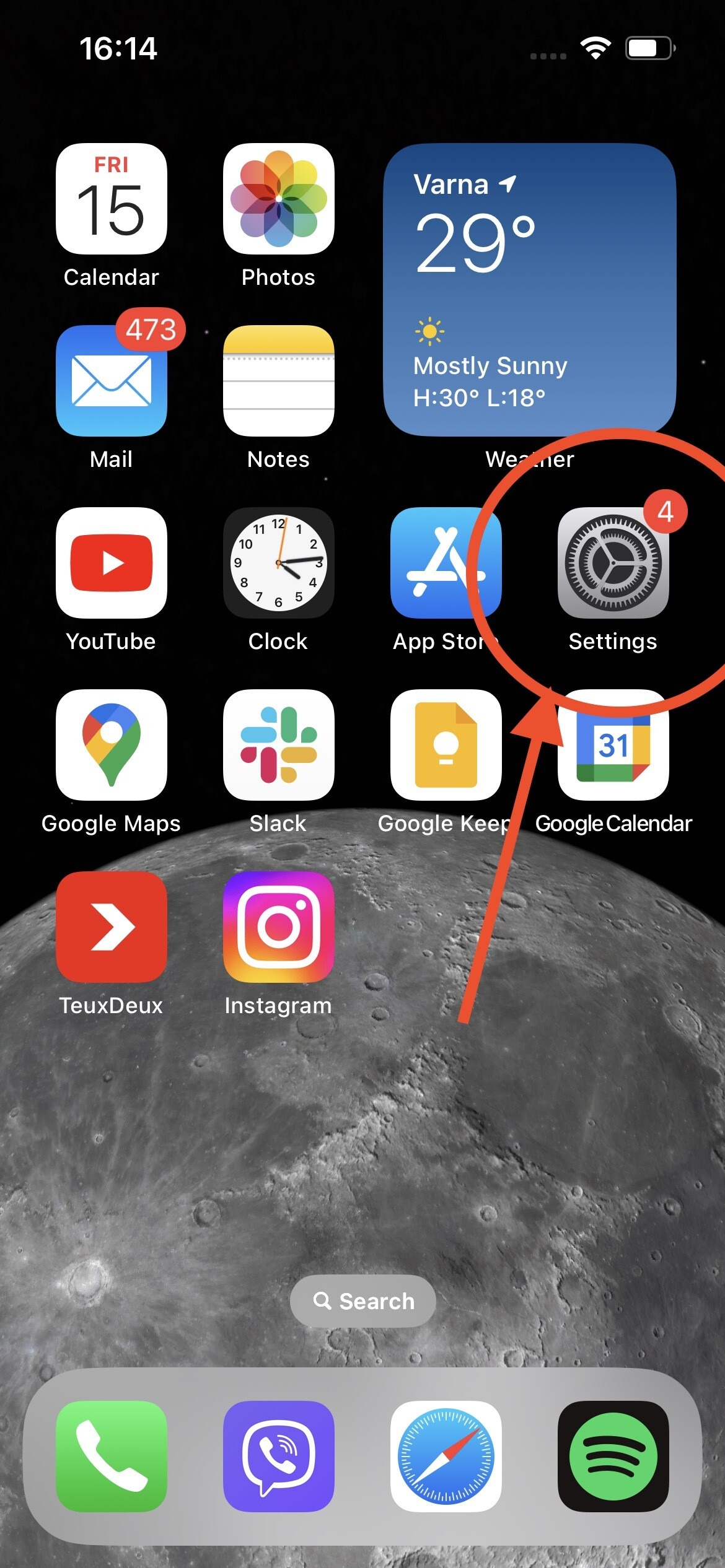This screenshot has height=1568, width=725.
Task: Launch Spotify from the dock
Action: tap(613, 1456)
